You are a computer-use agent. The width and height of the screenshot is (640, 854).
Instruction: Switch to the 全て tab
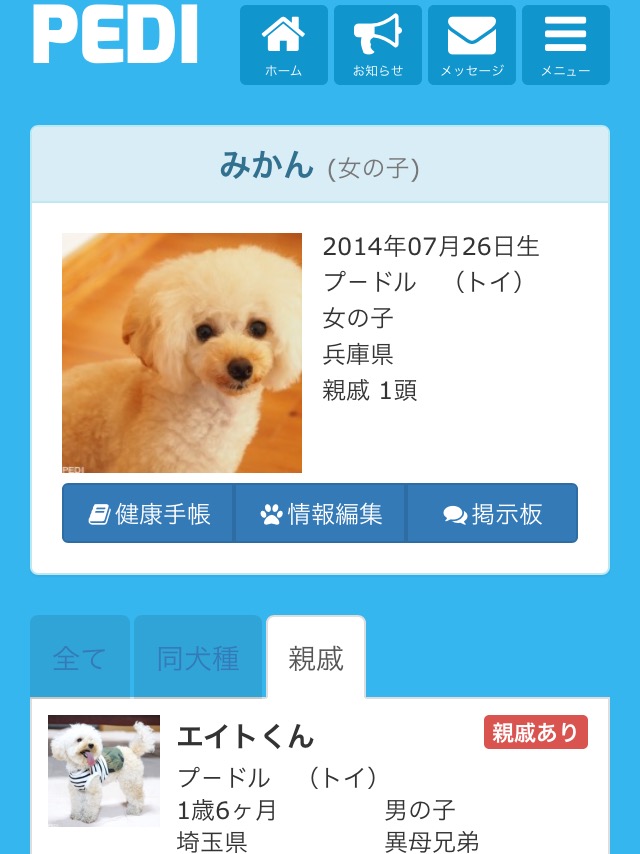click(80, 658)
